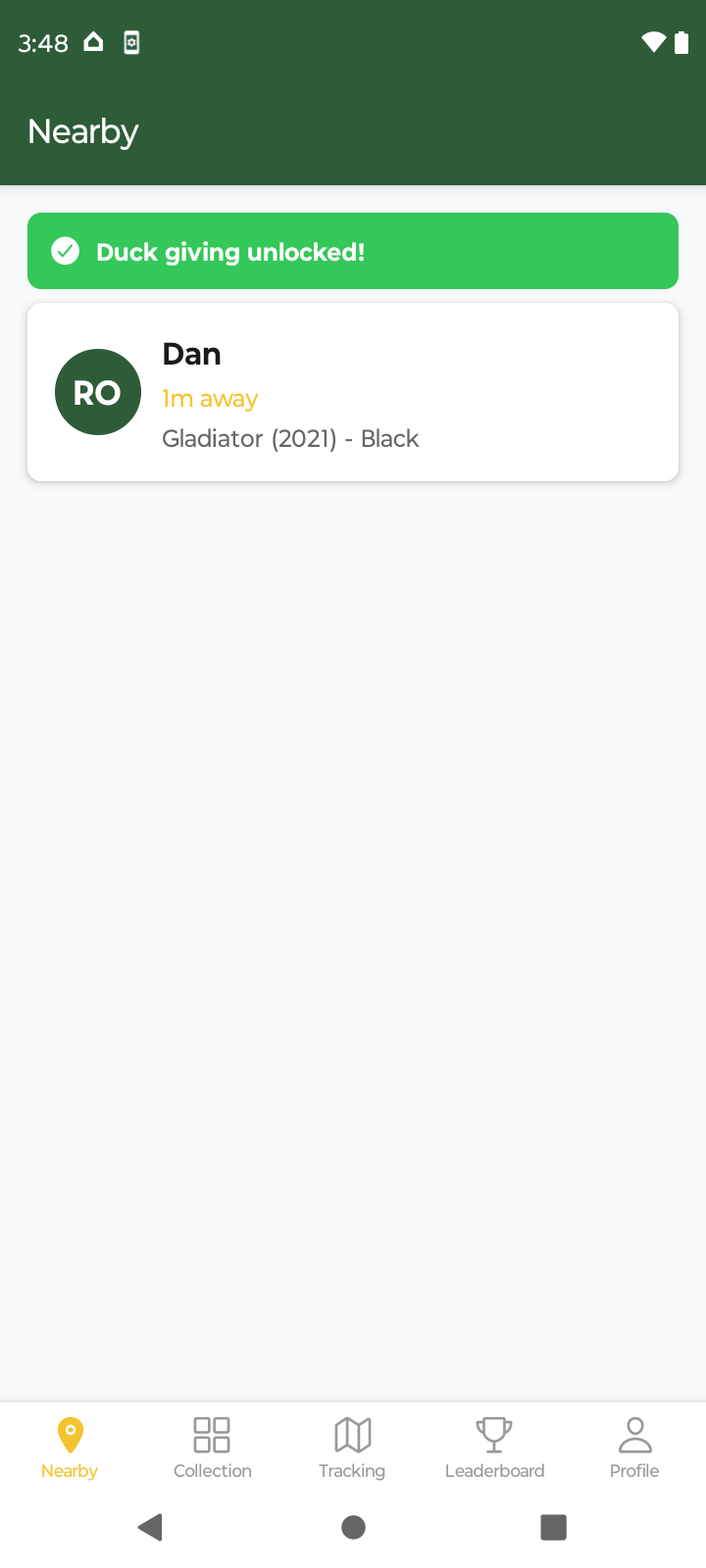This screenshot has width=706, height=1568.
Task: Tap the system back button
Action: pos(151,1527)
